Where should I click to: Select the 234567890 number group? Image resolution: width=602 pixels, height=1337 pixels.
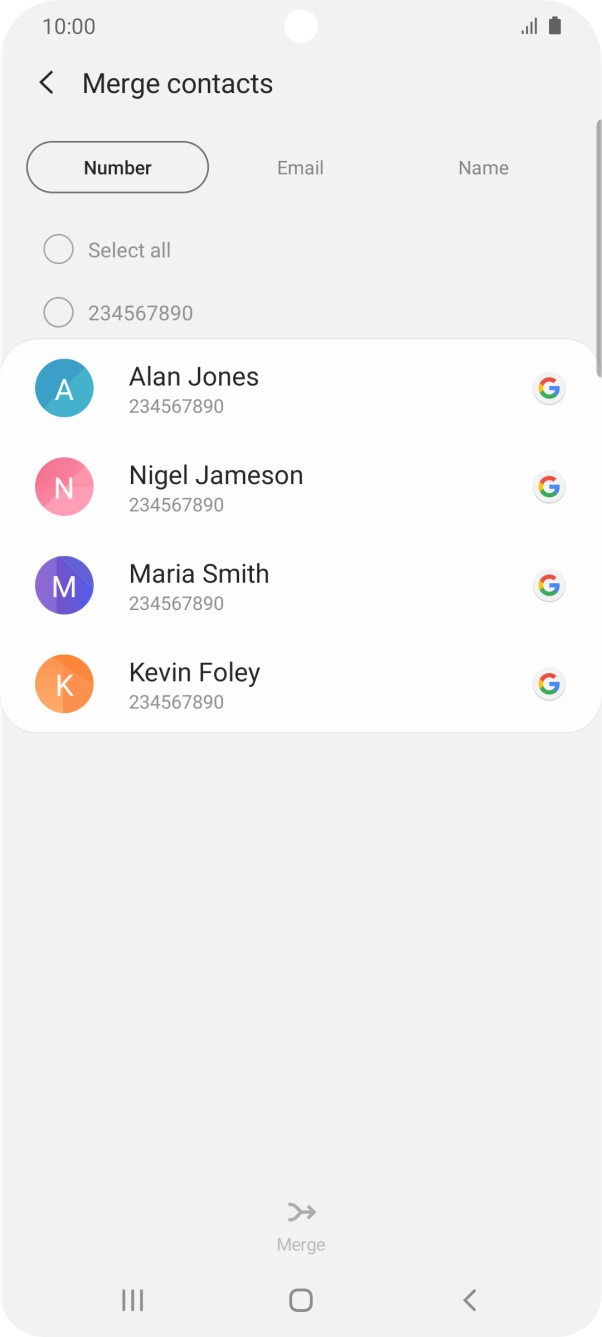click(x=59, y=313)
